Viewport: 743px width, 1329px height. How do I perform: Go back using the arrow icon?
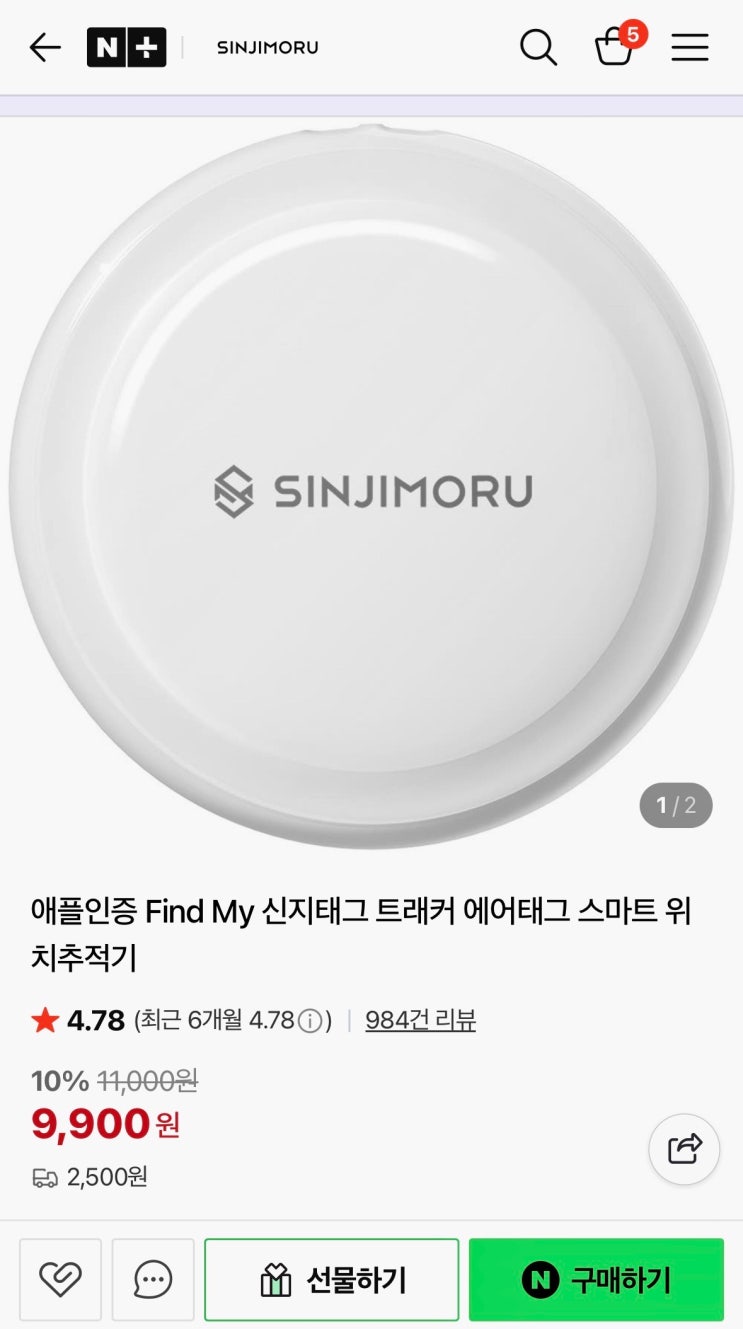(x=45, y=47)
